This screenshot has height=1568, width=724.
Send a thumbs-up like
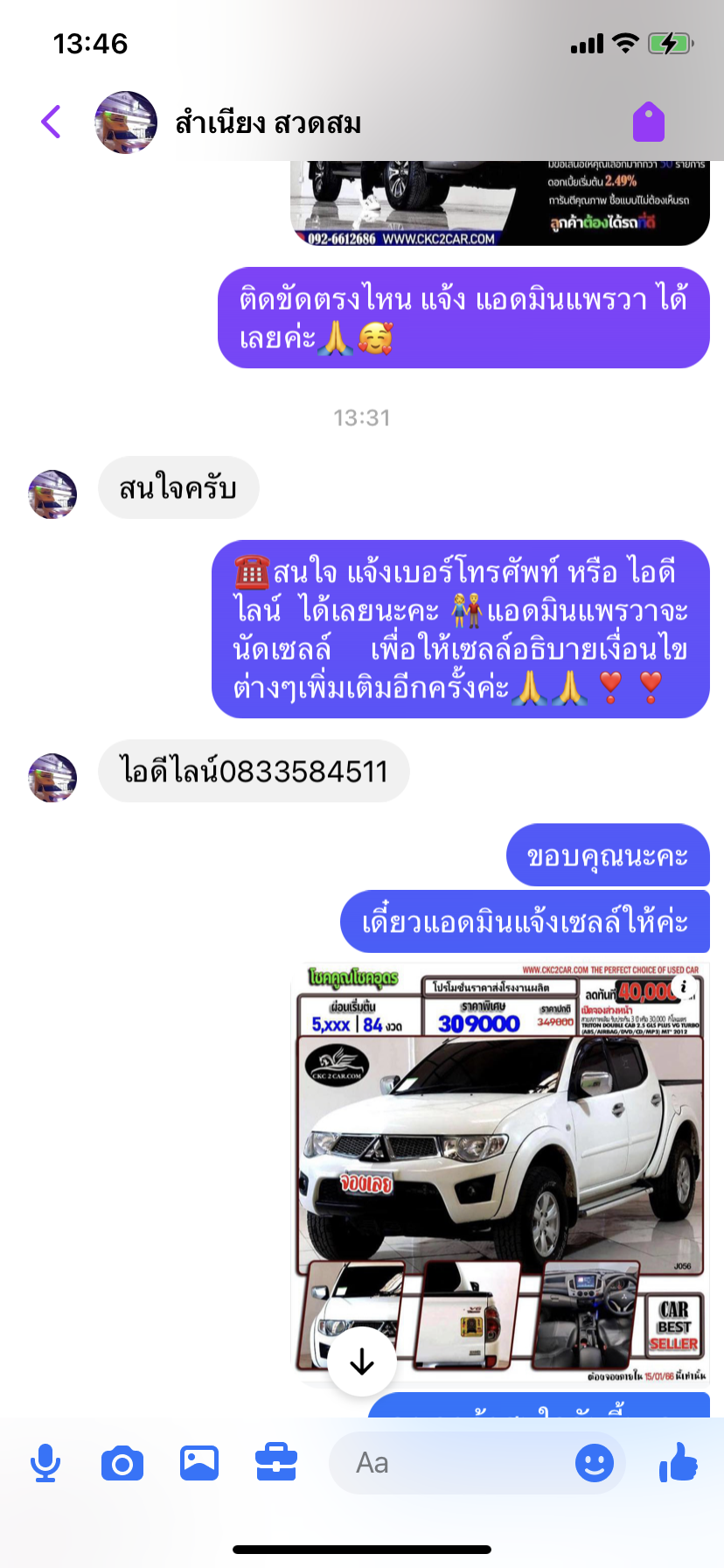pyautogui.click(x=679, y=1463)
